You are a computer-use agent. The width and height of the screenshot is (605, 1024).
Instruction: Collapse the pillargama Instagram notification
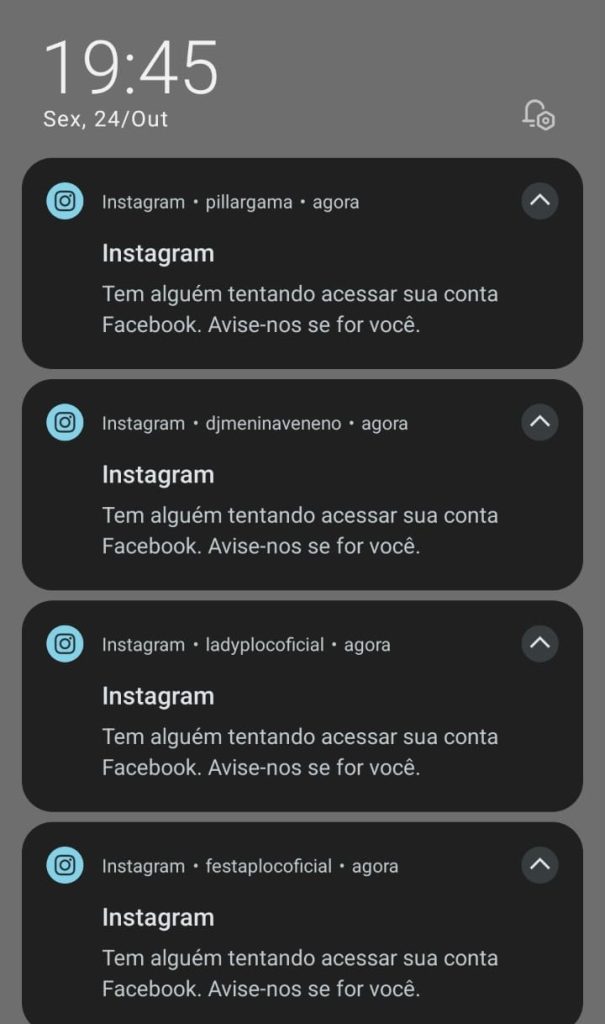click(x=540, y=201)
